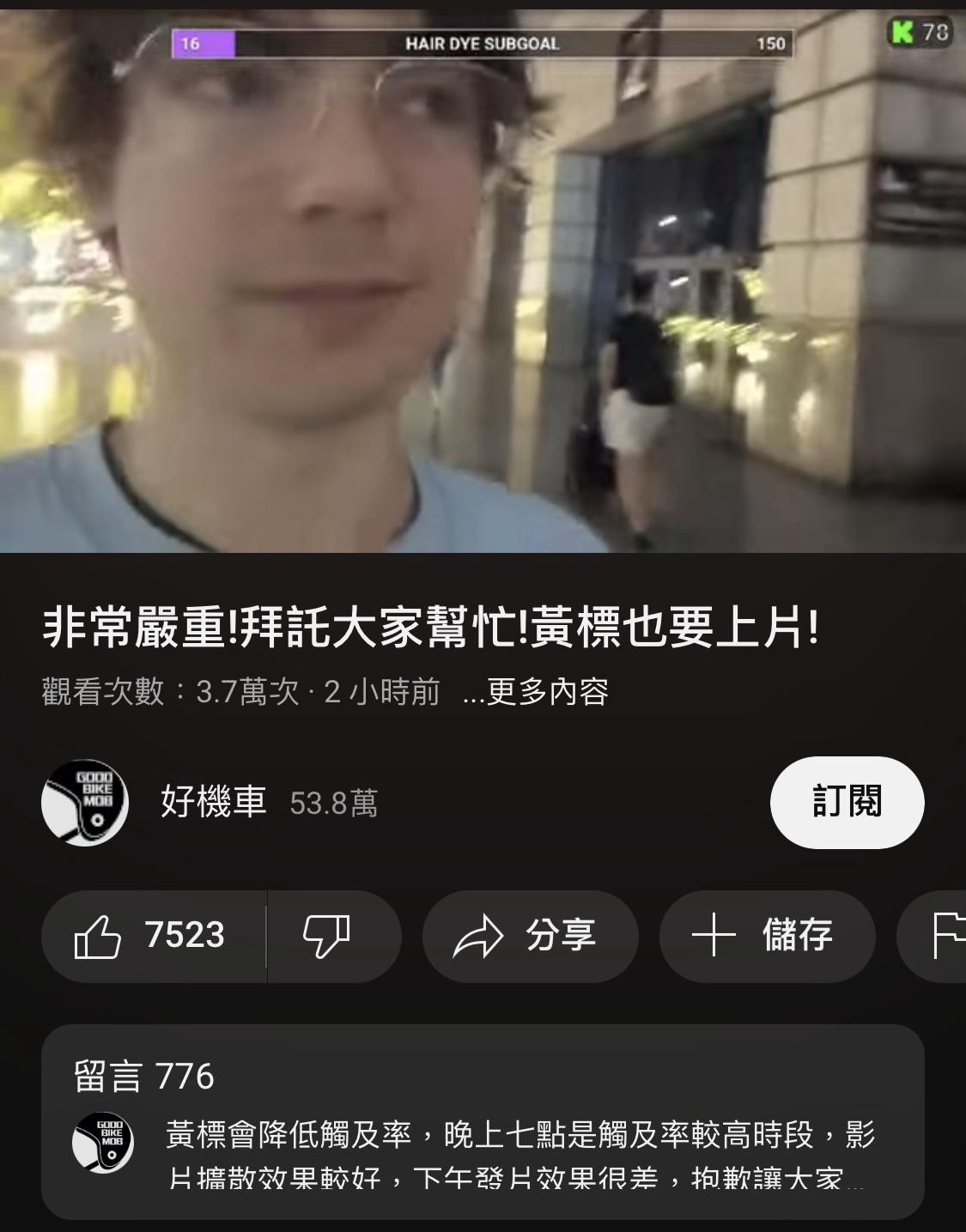This screenshot has height=1232, width=966.
Task: Save the video with 儲存
Action: [x=766, y=936]
